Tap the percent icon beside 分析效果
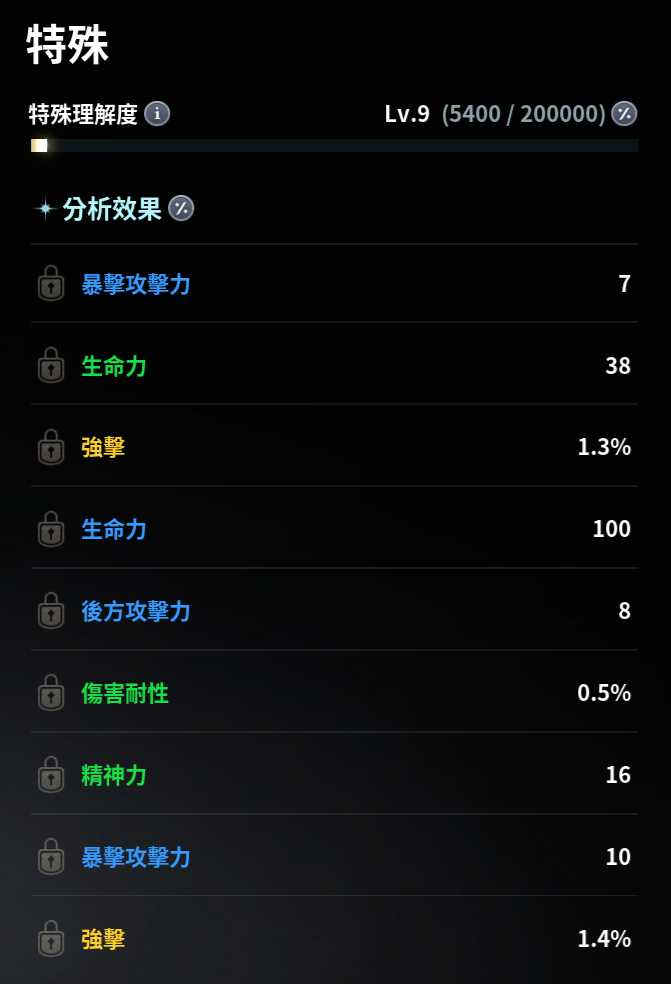This screenshot has width=671, height=984. [x=181, y=208]
